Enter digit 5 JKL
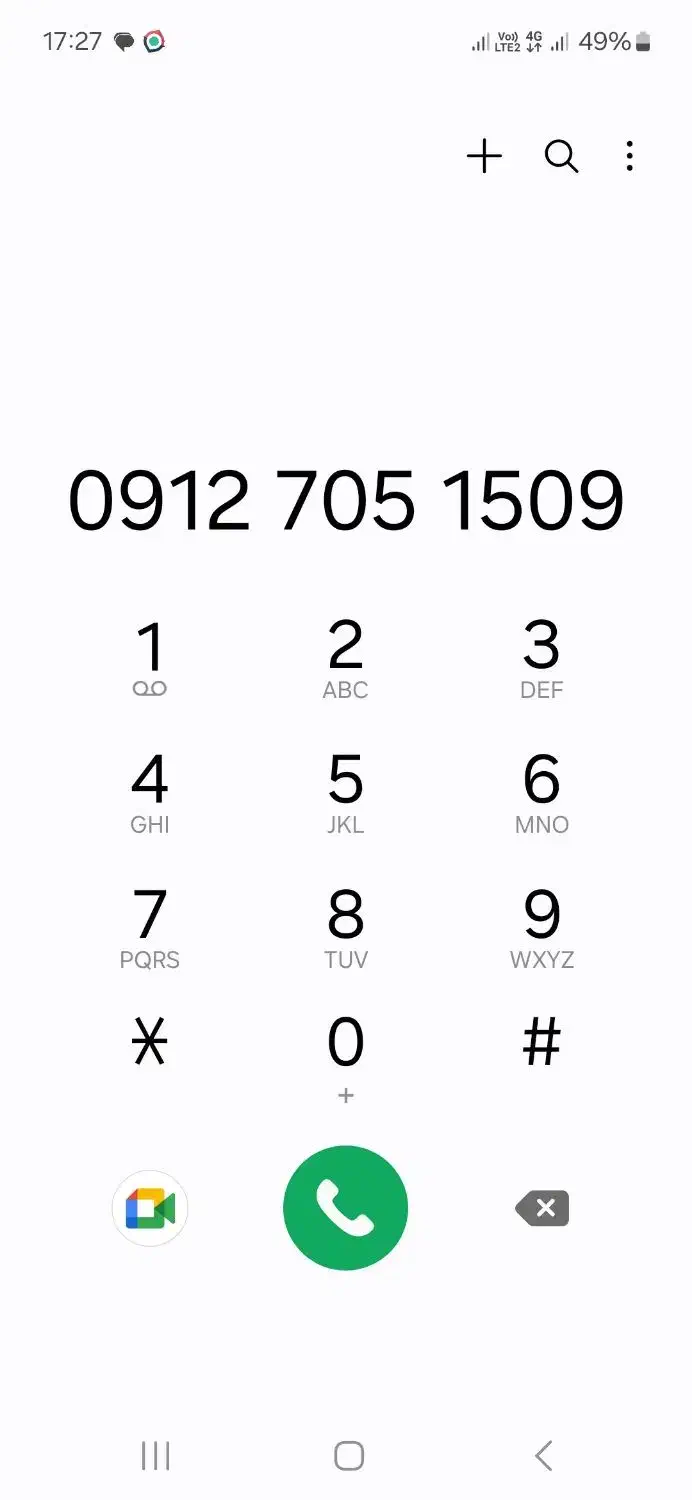The image size is (692, 1500). click(346, 792)
